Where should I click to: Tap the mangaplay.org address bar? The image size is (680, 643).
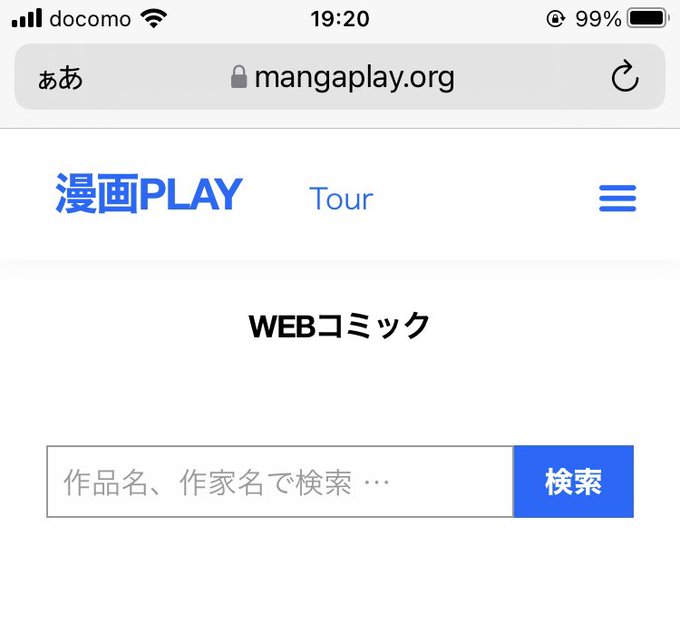click(343, 77)
